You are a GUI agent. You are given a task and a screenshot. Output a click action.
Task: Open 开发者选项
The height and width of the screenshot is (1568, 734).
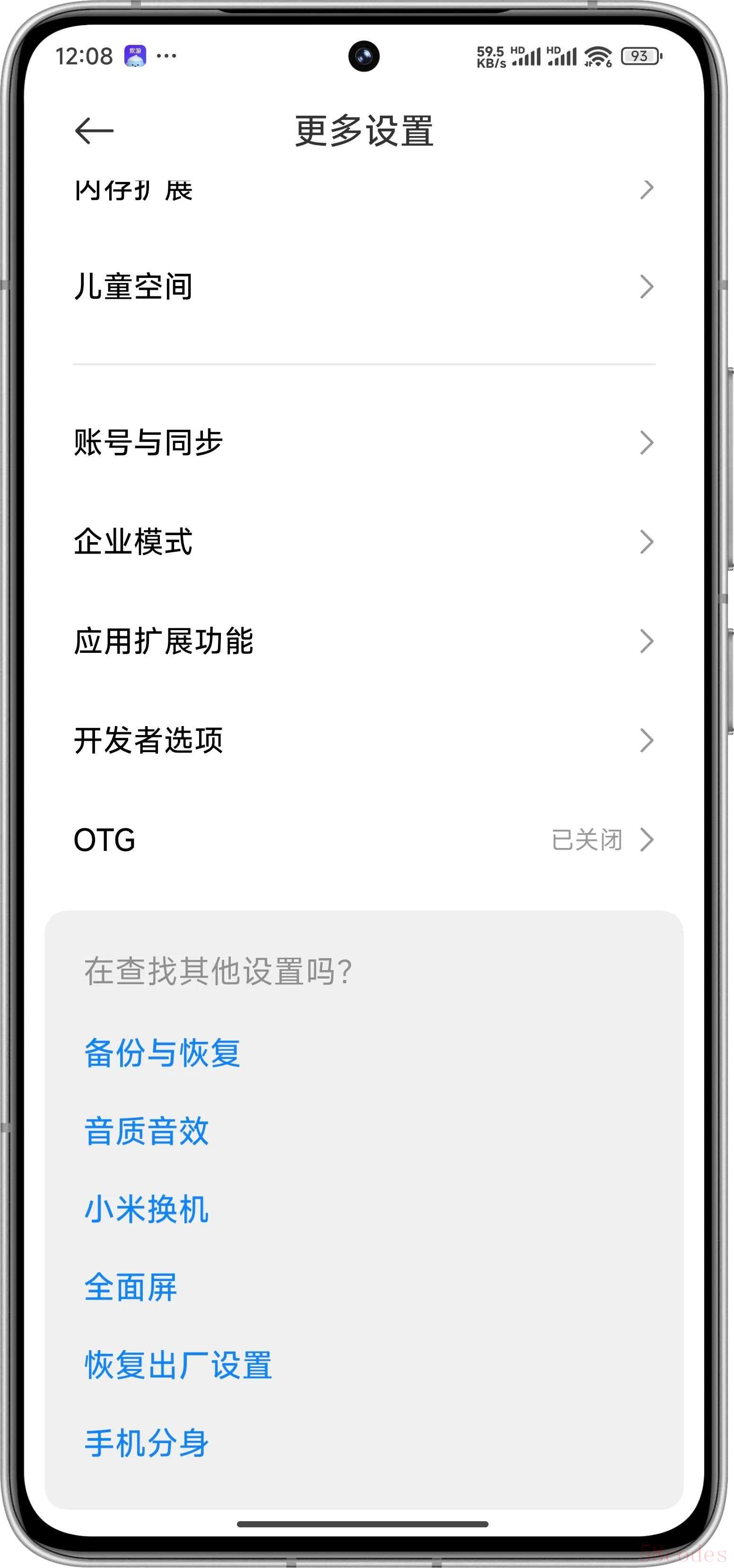pos(364,740)
